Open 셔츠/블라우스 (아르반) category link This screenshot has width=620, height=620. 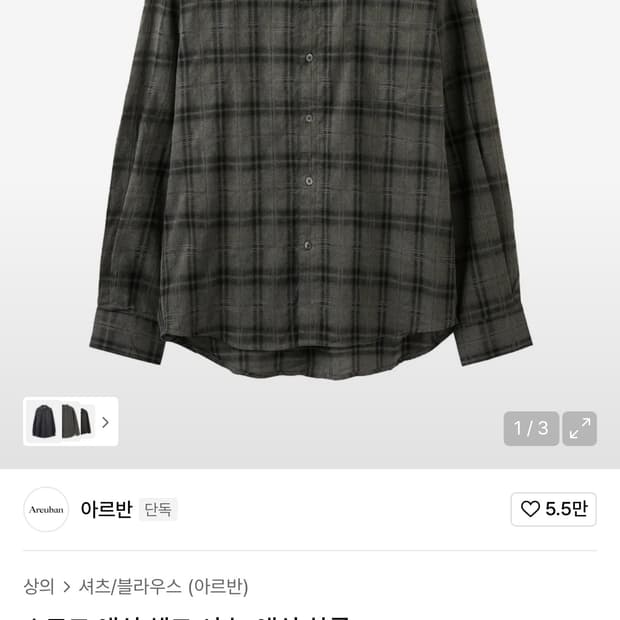pos(163,586)
